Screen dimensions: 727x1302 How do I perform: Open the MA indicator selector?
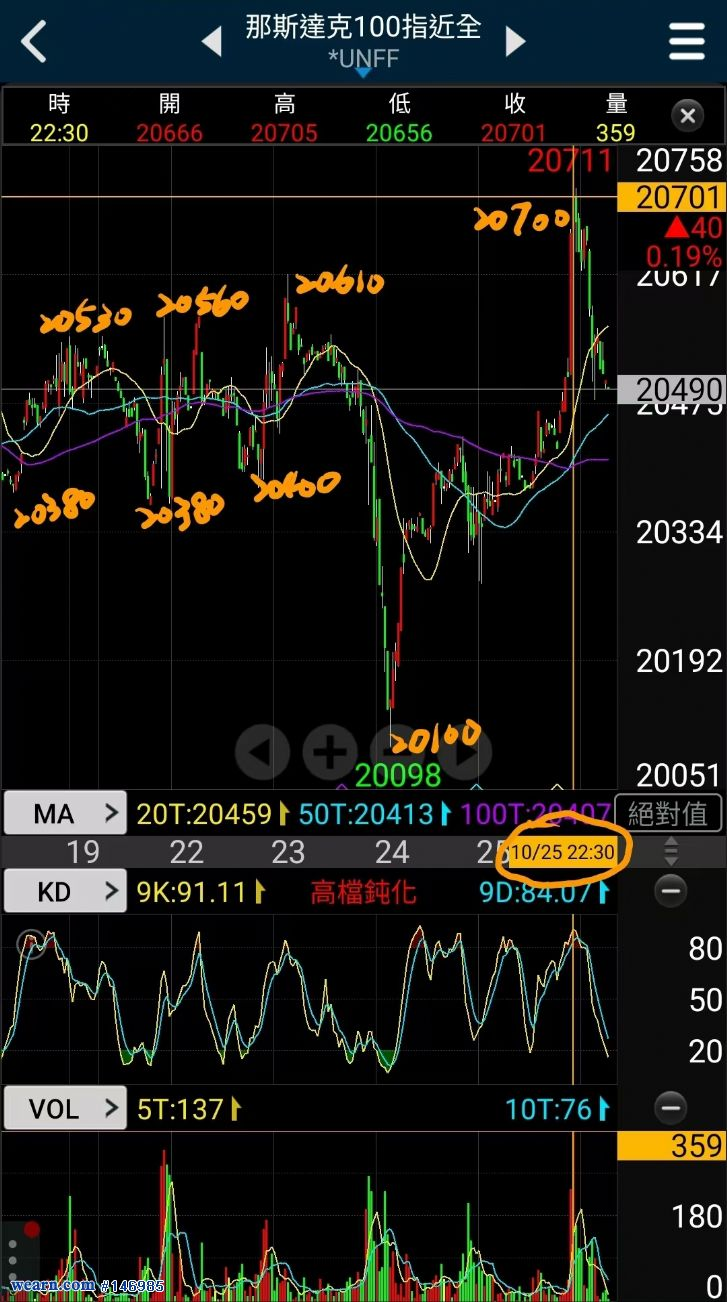coord(65,813)
